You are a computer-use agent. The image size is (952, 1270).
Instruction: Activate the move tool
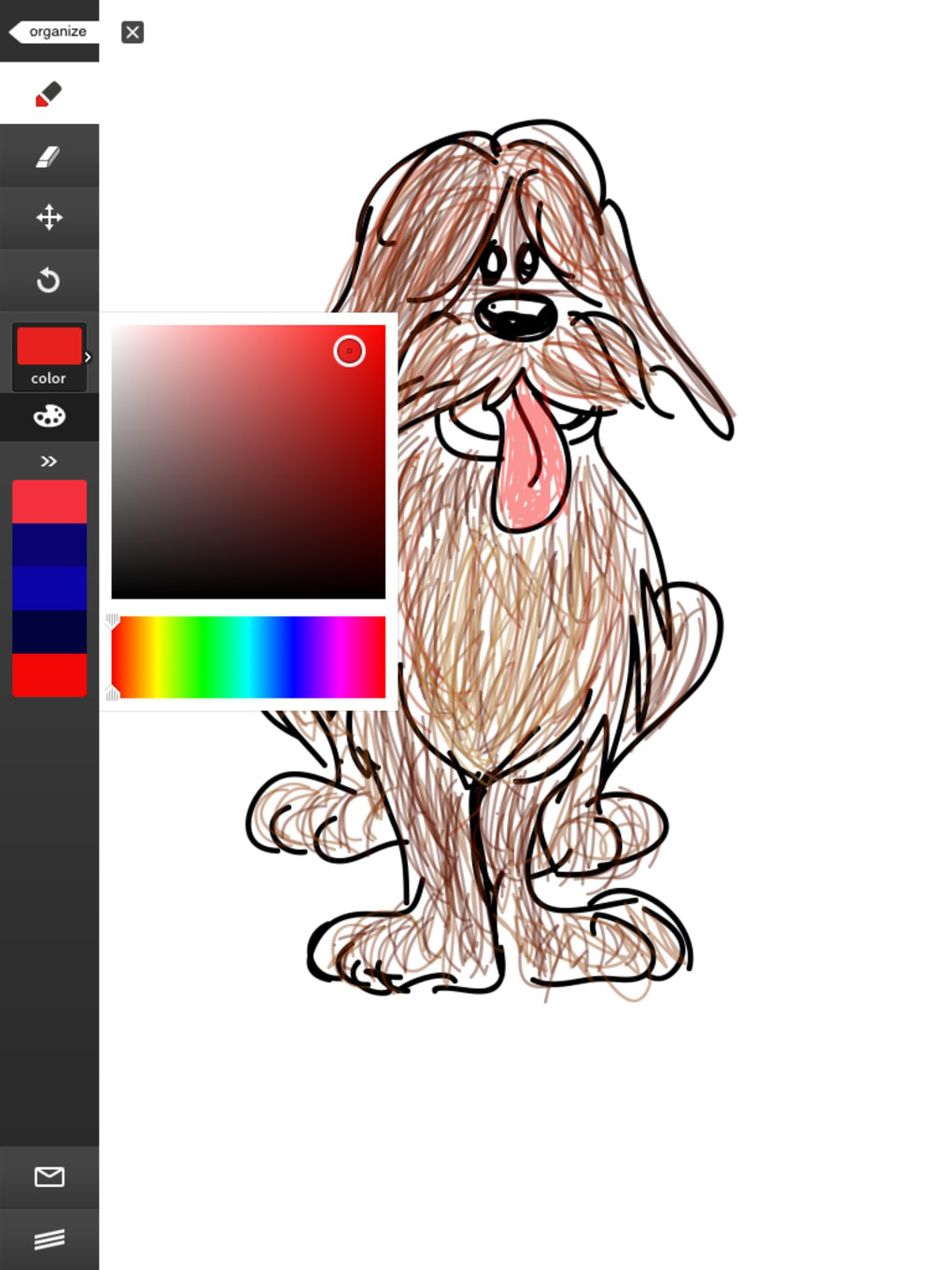49,218
